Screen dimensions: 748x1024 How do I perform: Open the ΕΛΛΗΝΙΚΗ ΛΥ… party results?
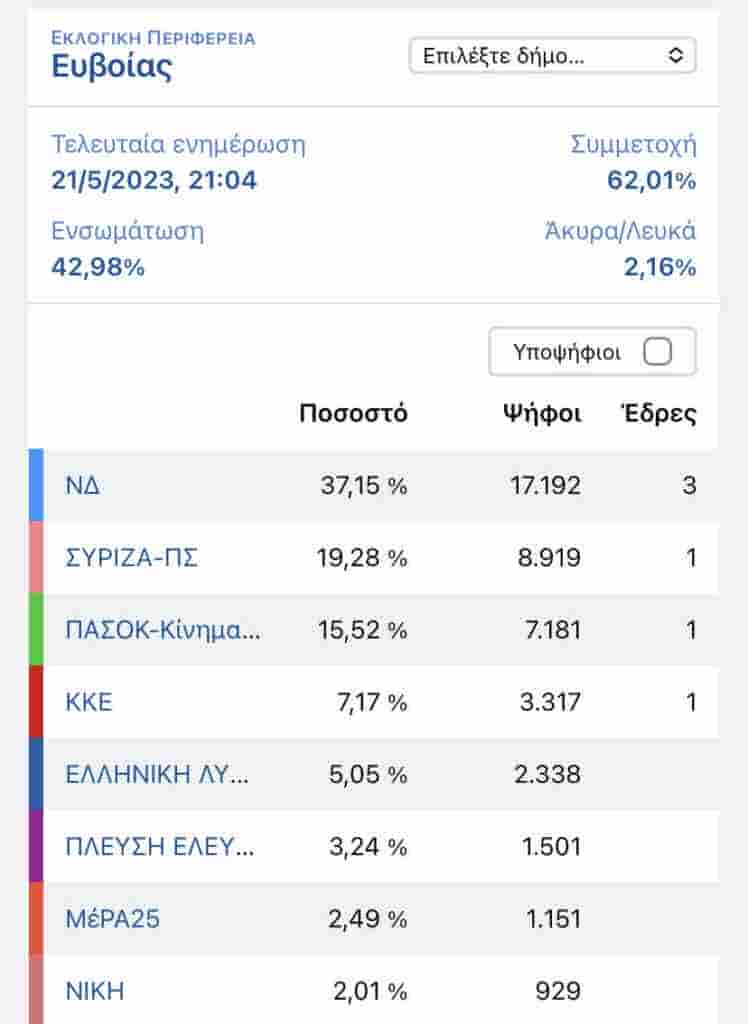[157, 774]
